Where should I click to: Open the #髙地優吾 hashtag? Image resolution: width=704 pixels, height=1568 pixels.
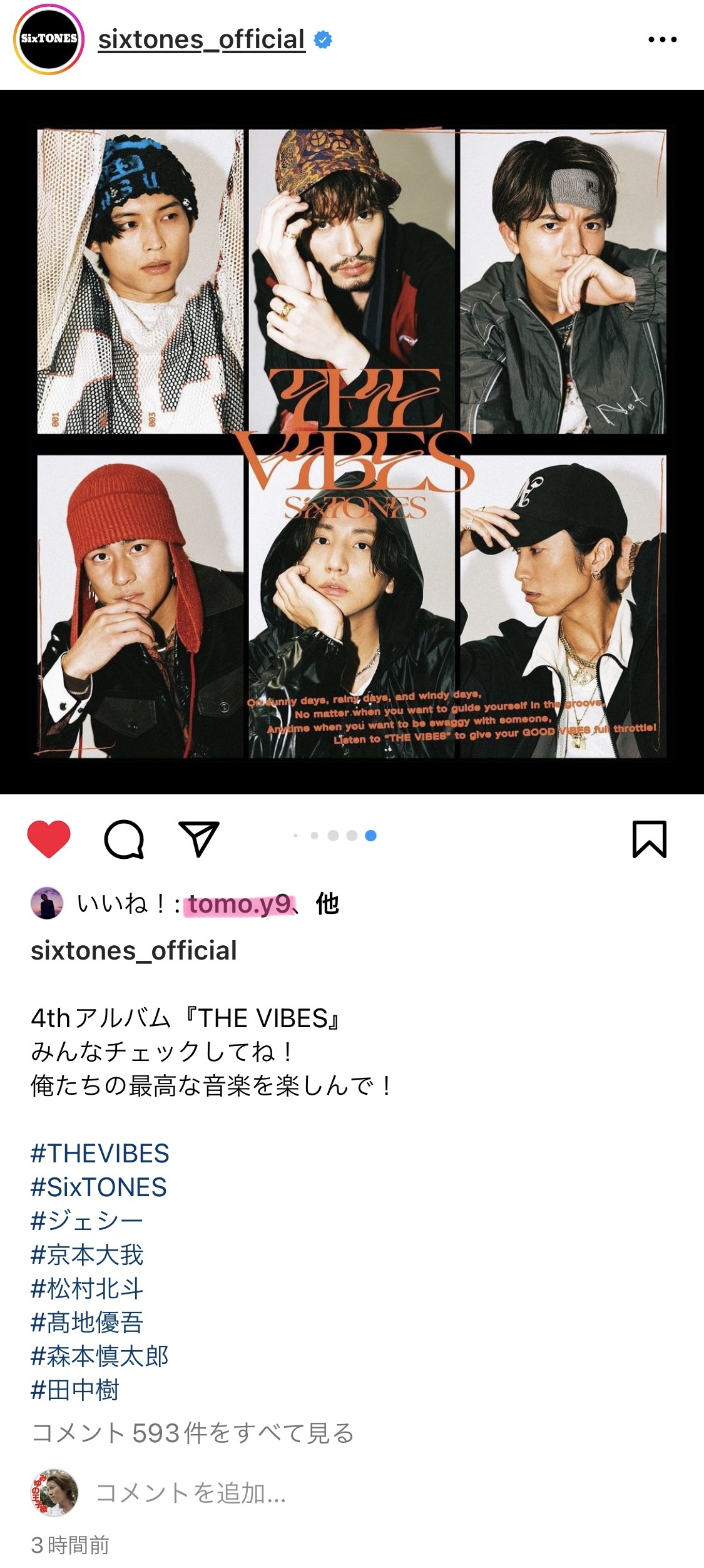point(87,1322)
